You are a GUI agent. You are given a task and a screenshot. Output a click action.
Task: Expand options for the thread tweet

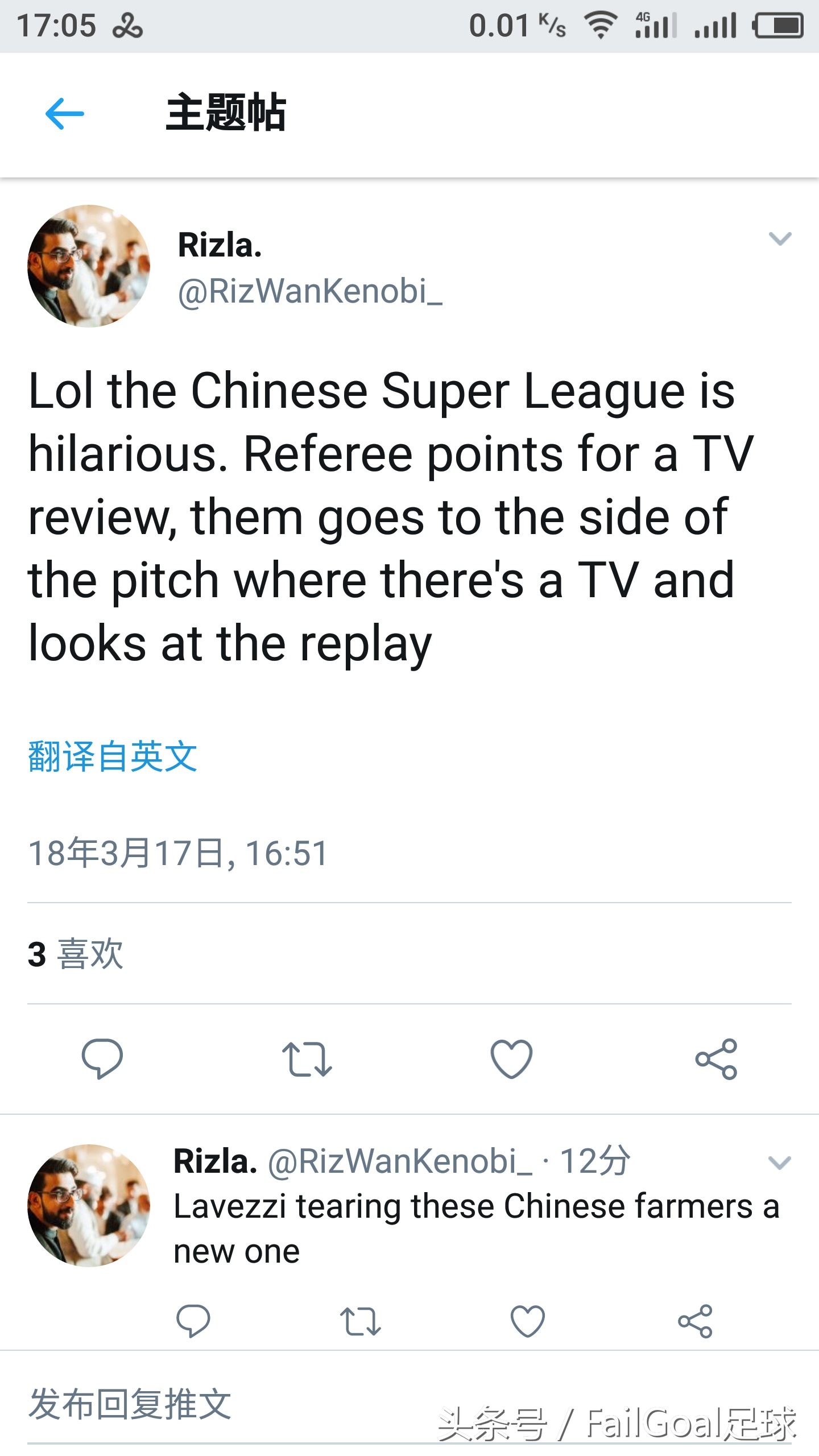pos(781,239)
